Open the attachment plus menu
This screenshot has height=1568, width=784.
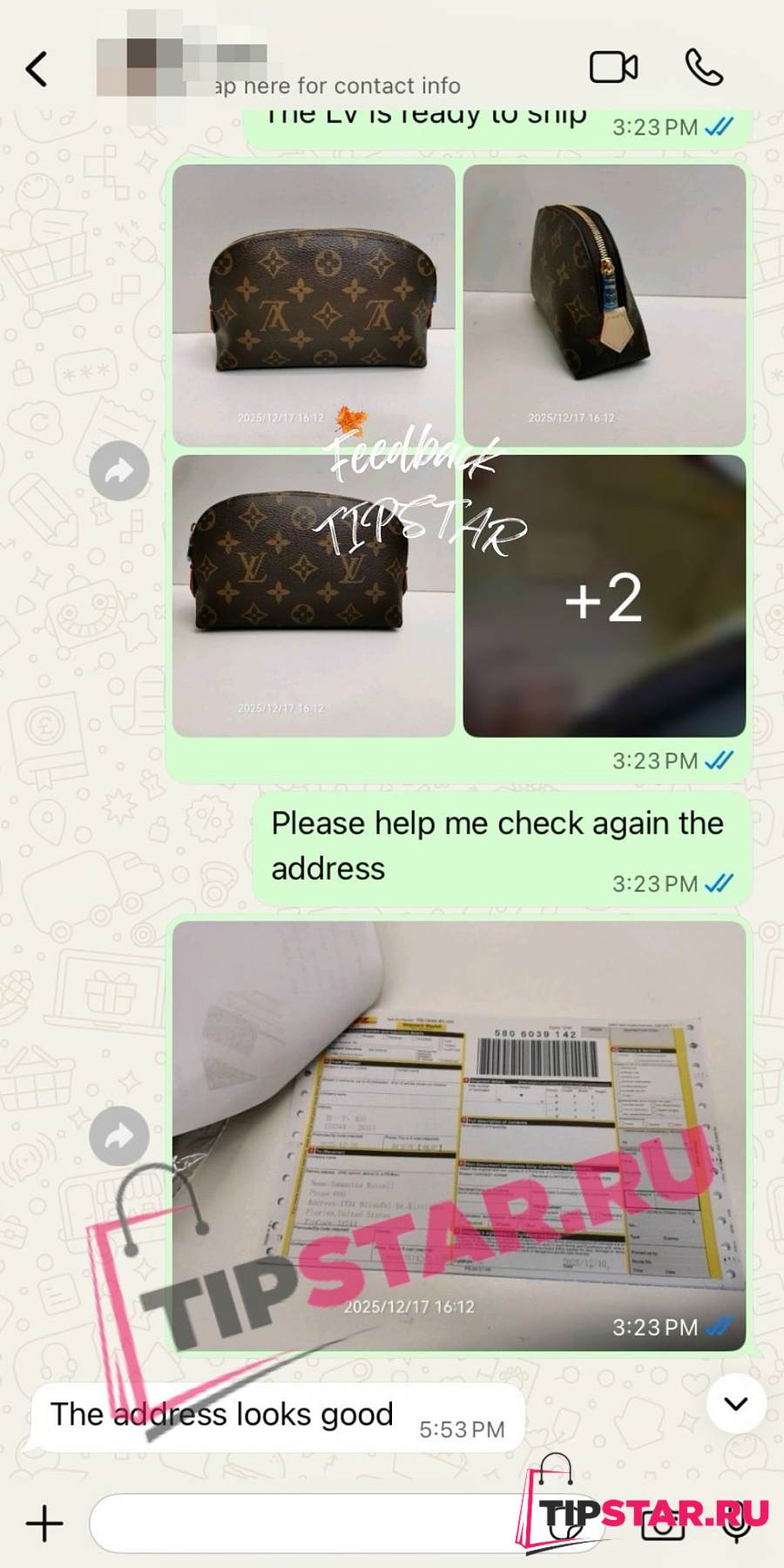44,1524
